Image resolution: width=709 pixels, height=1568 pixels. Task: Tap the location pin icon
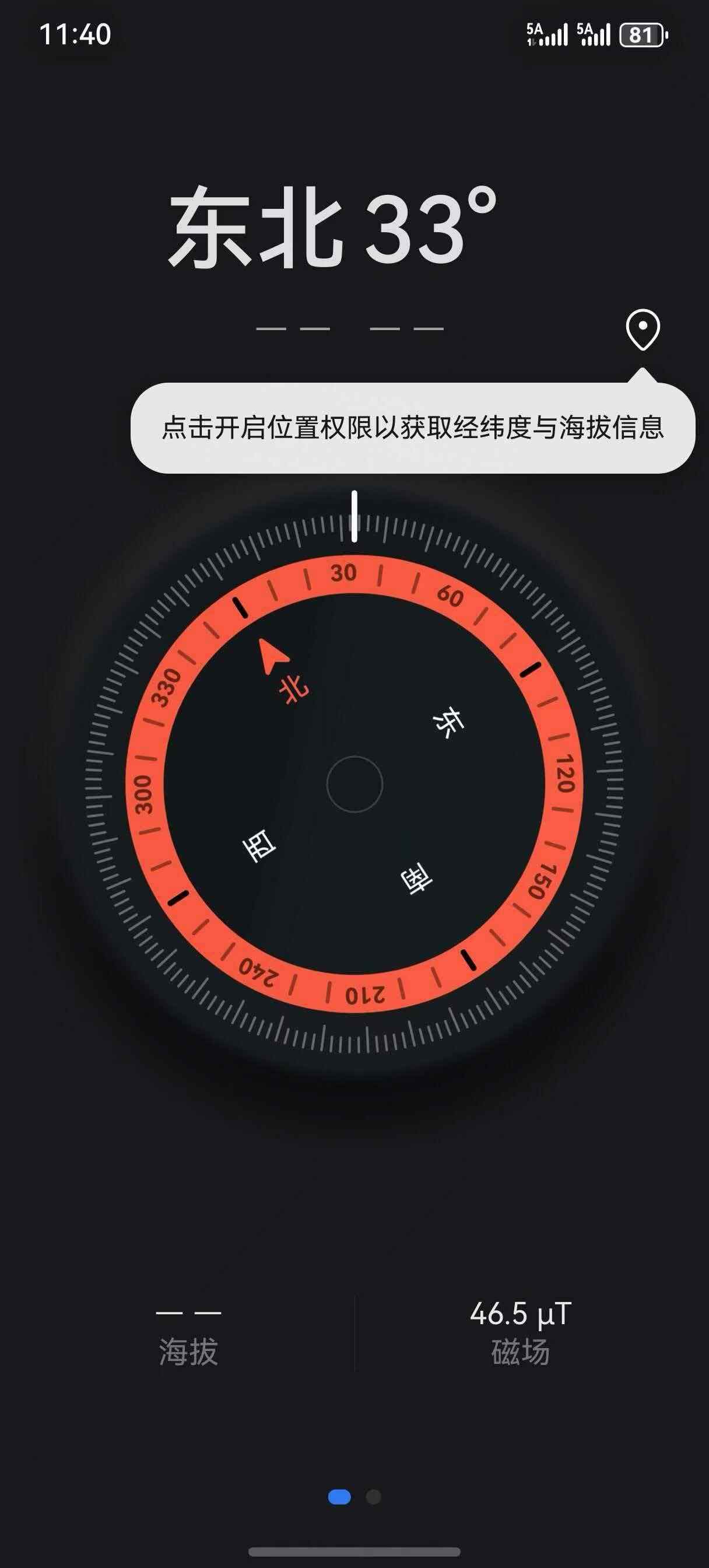(x=643, y=330)
